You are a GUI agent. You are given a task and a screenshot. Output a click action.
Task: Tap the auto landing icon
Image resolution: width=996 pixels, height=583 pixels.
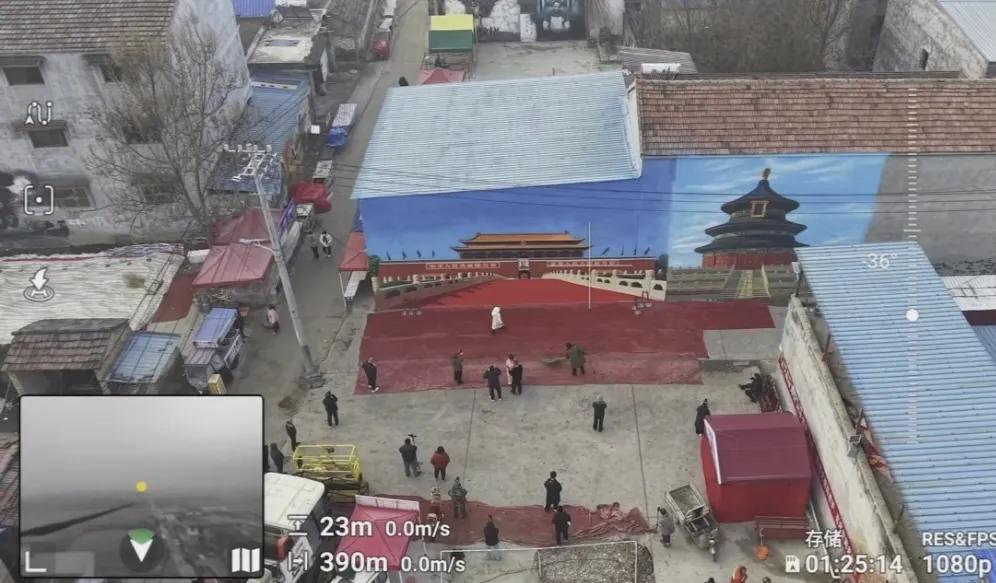38,284
